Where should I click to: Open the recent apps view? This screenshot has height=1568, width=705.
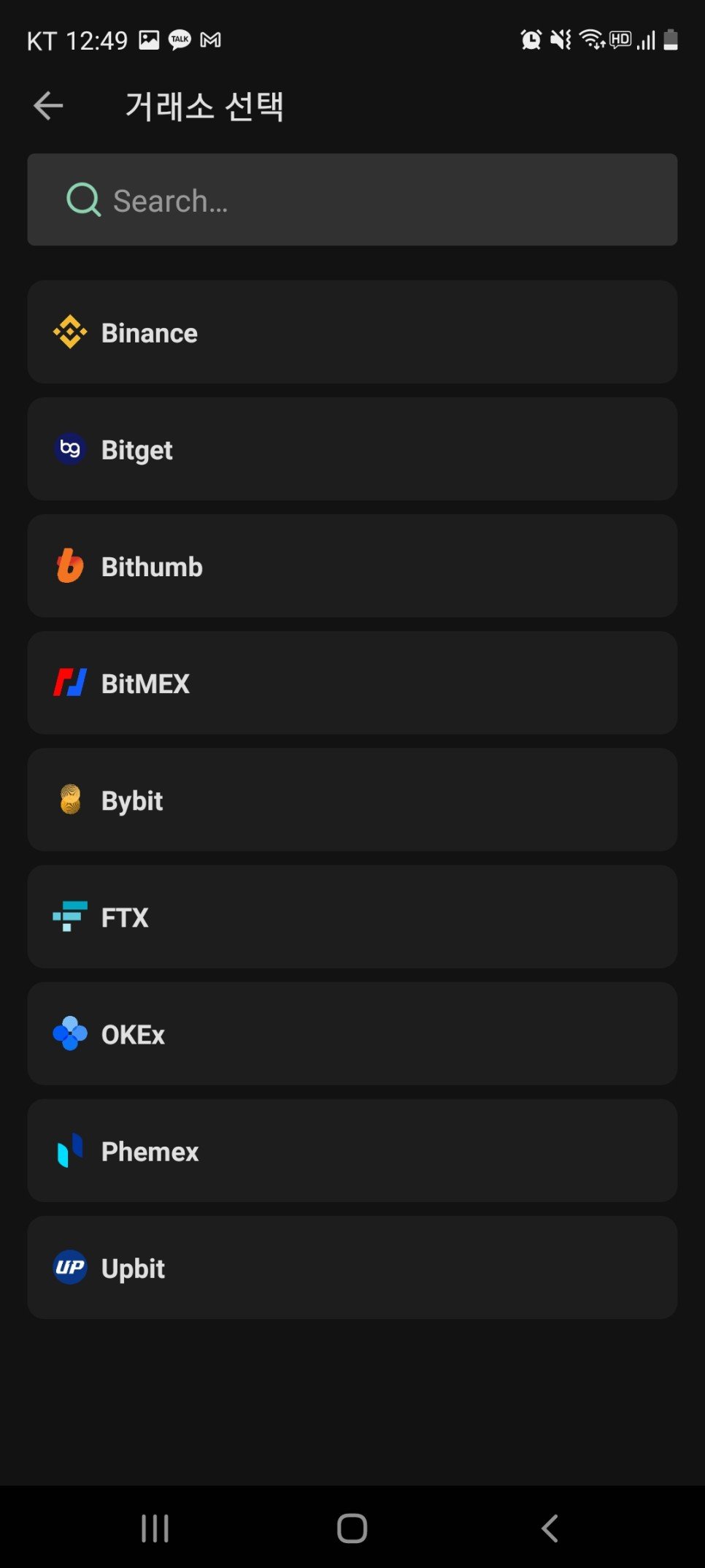coord(155,1528)
